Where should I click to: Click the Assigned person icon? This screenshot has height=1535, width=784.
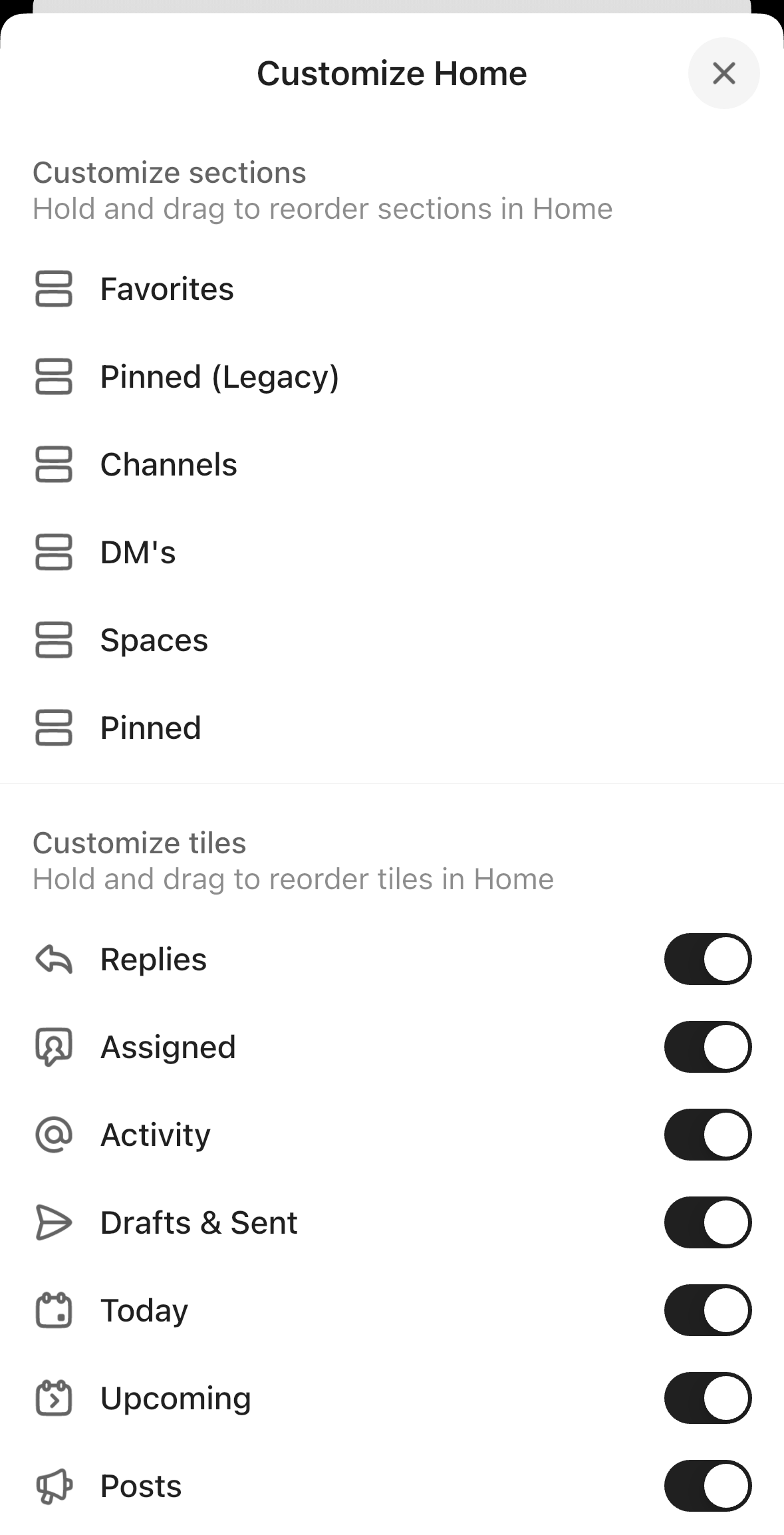(53, 1046)
